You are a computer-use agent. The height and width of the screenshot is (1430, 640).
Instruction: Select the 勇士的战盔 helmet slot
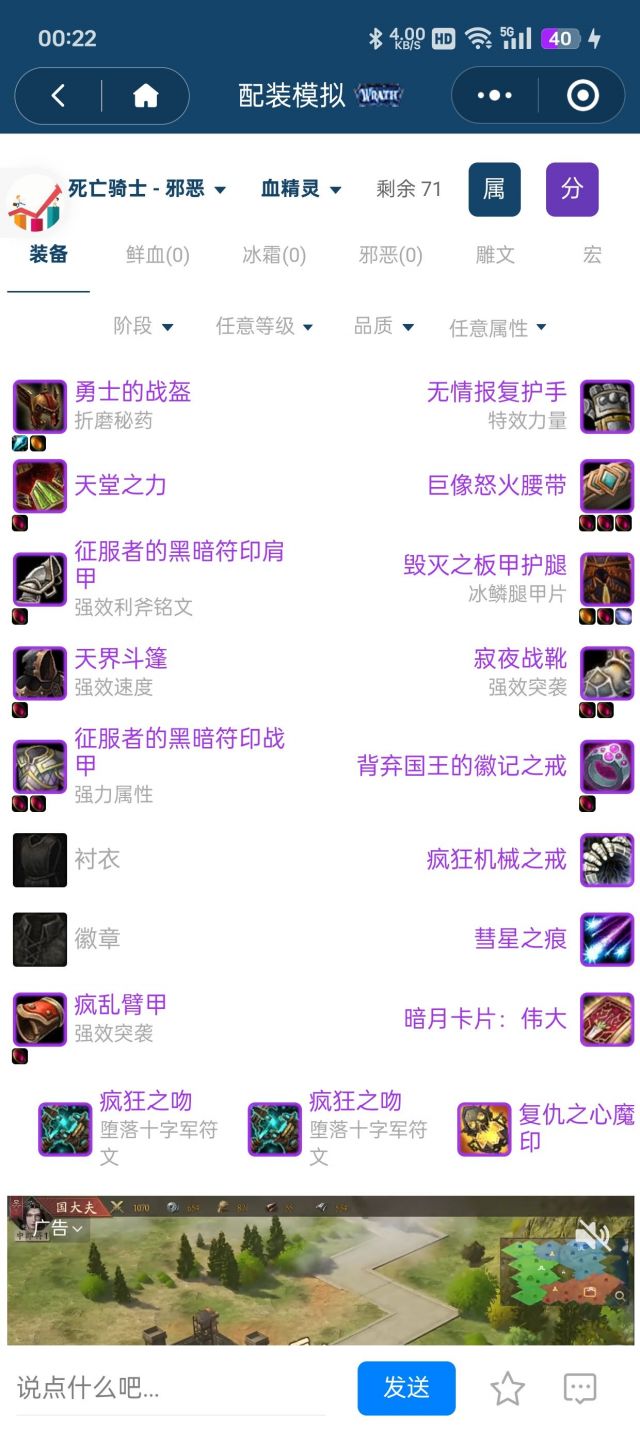click(132, 392)
